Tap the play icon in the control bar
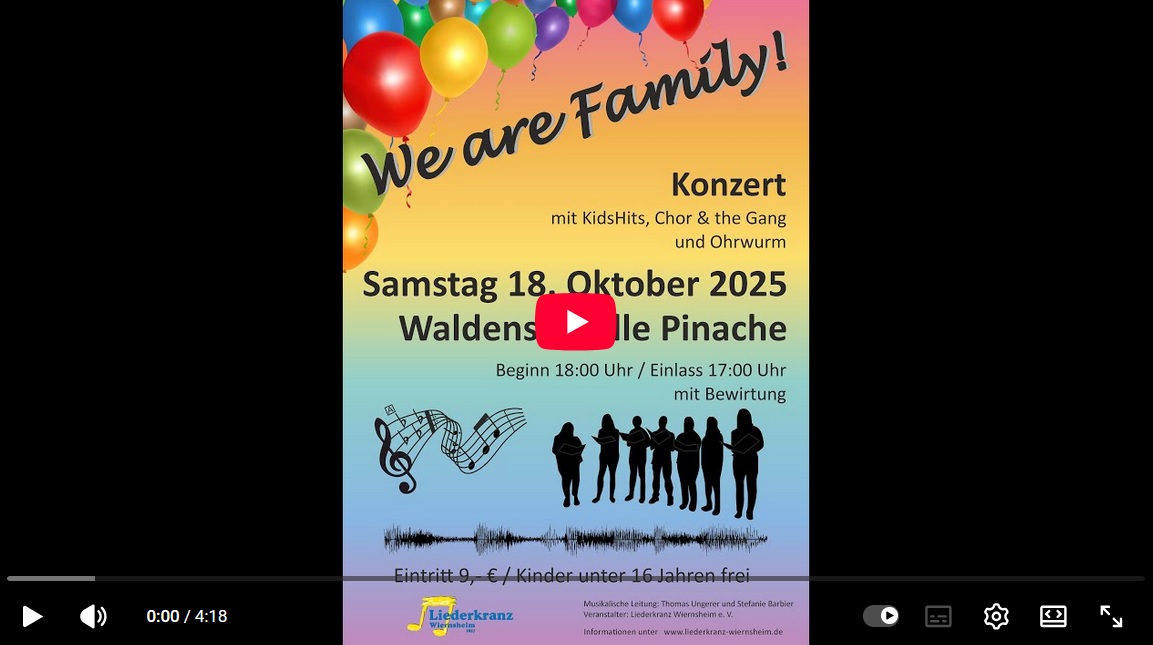Viewport: 1153px width, 645px height. (x=32, y=616)
